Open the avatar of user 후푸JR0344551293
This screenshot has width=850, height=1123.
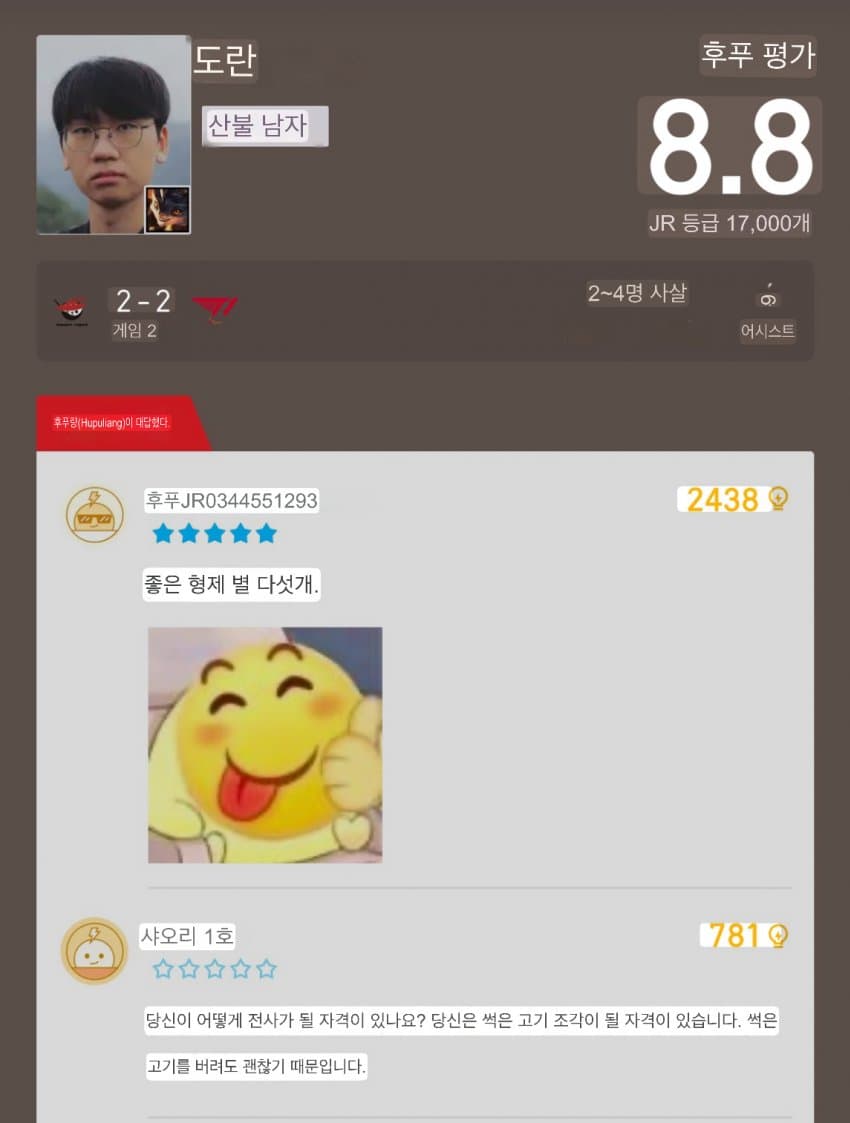95,516
